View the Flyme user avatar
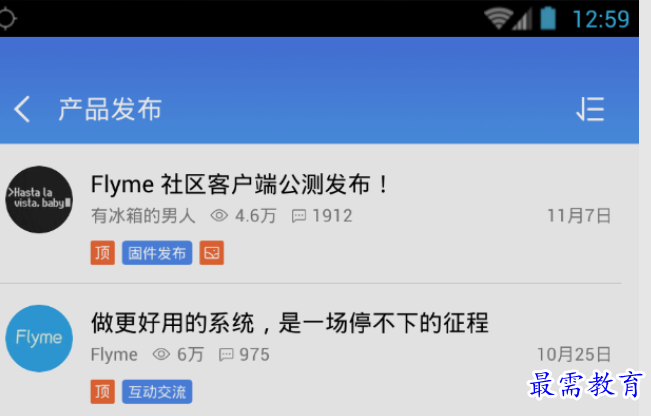This screenshot has width=651, height=416. [x=40, y=338]
